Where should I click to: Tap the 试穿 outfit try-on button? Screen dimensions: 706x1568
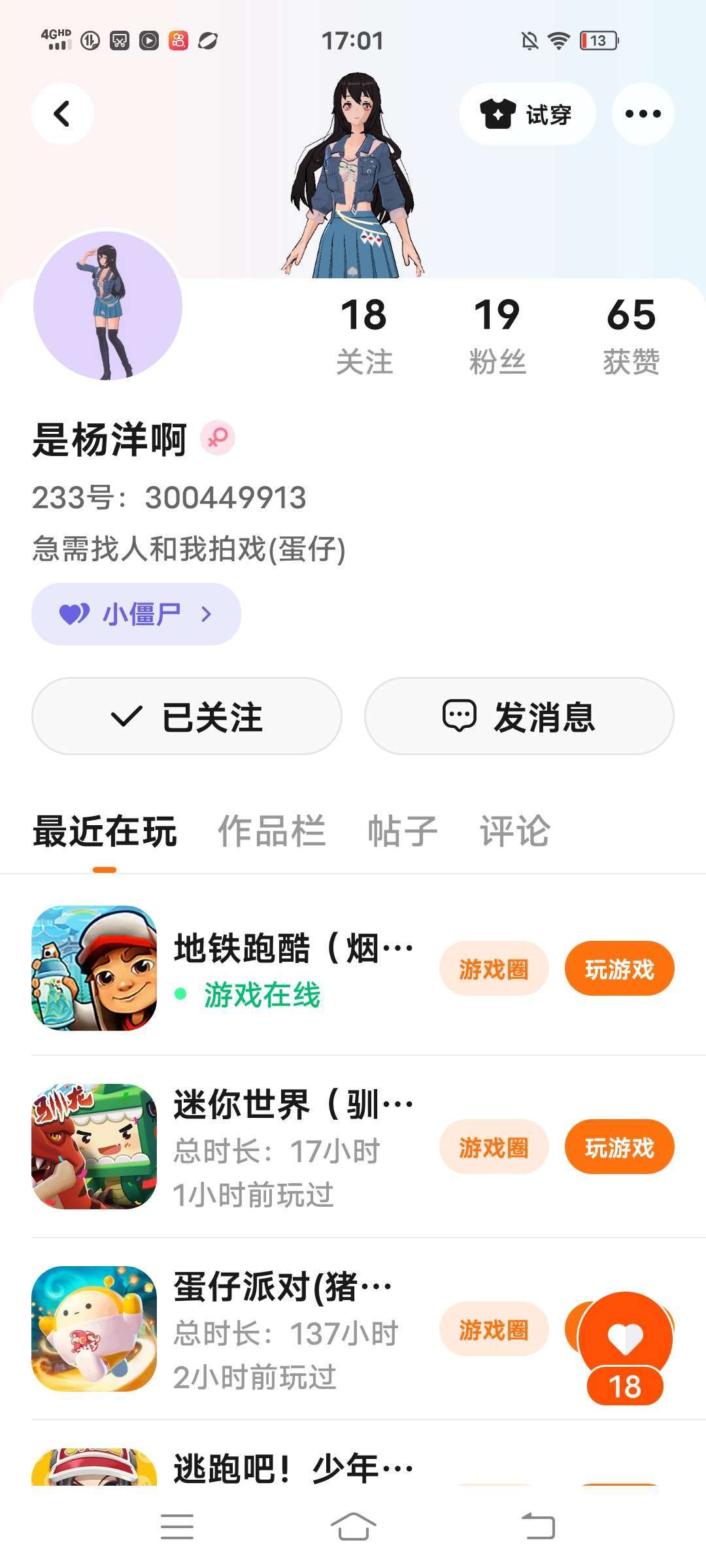tap(527, 114)
